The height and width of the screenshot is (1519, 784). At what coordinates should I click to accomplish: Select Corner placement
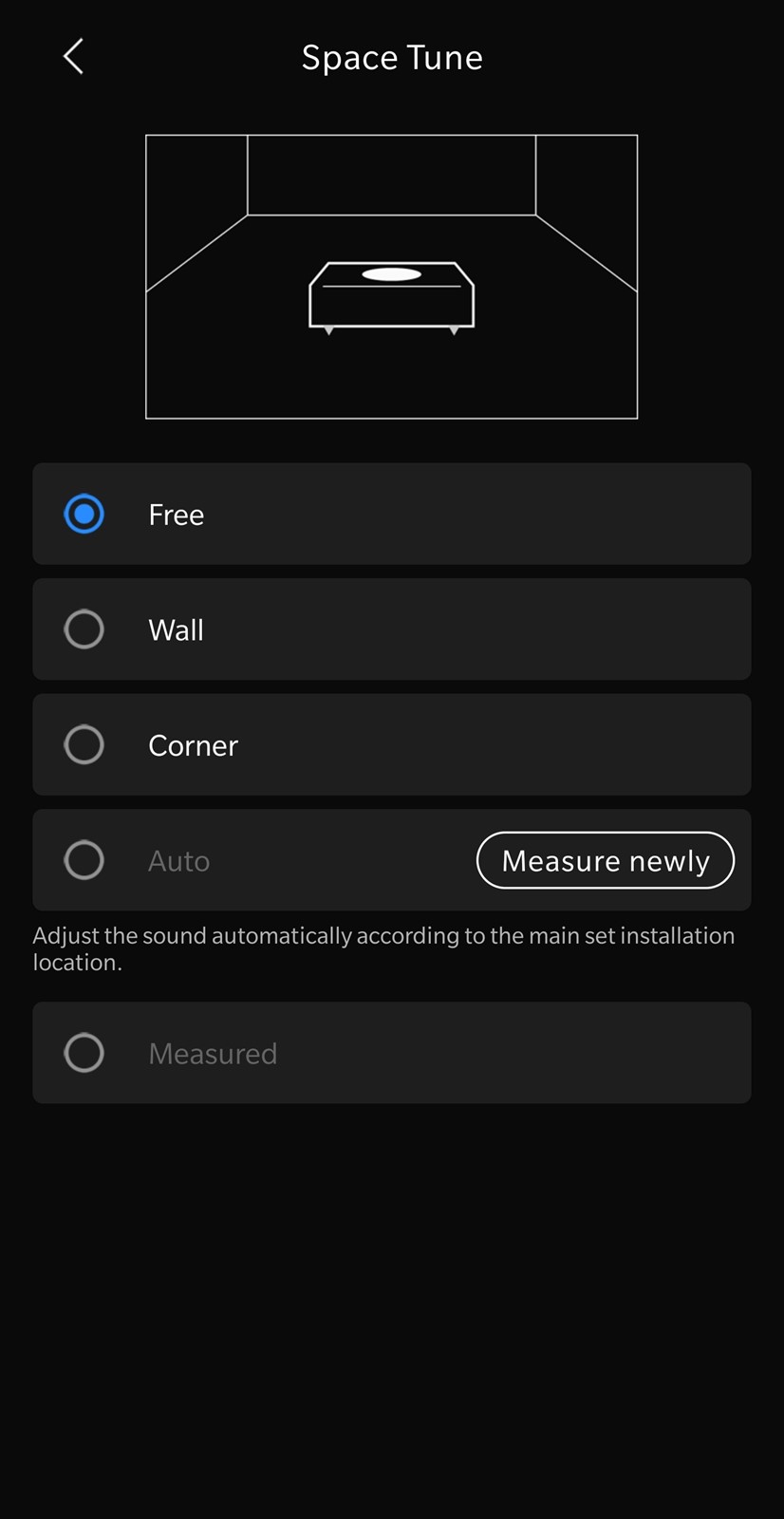[x=392, y=744]
